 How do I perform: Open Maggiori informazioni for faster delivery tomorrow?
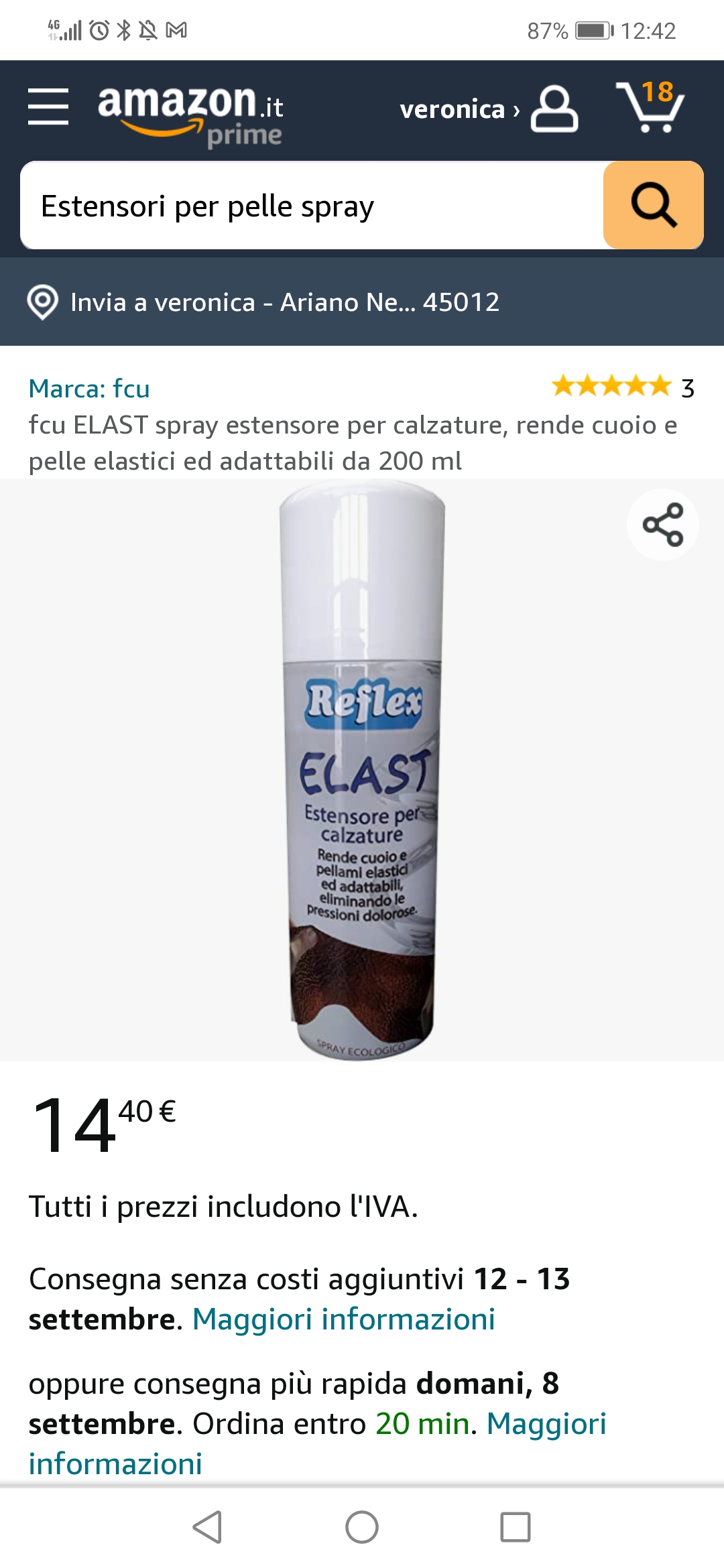[546, 1423]
